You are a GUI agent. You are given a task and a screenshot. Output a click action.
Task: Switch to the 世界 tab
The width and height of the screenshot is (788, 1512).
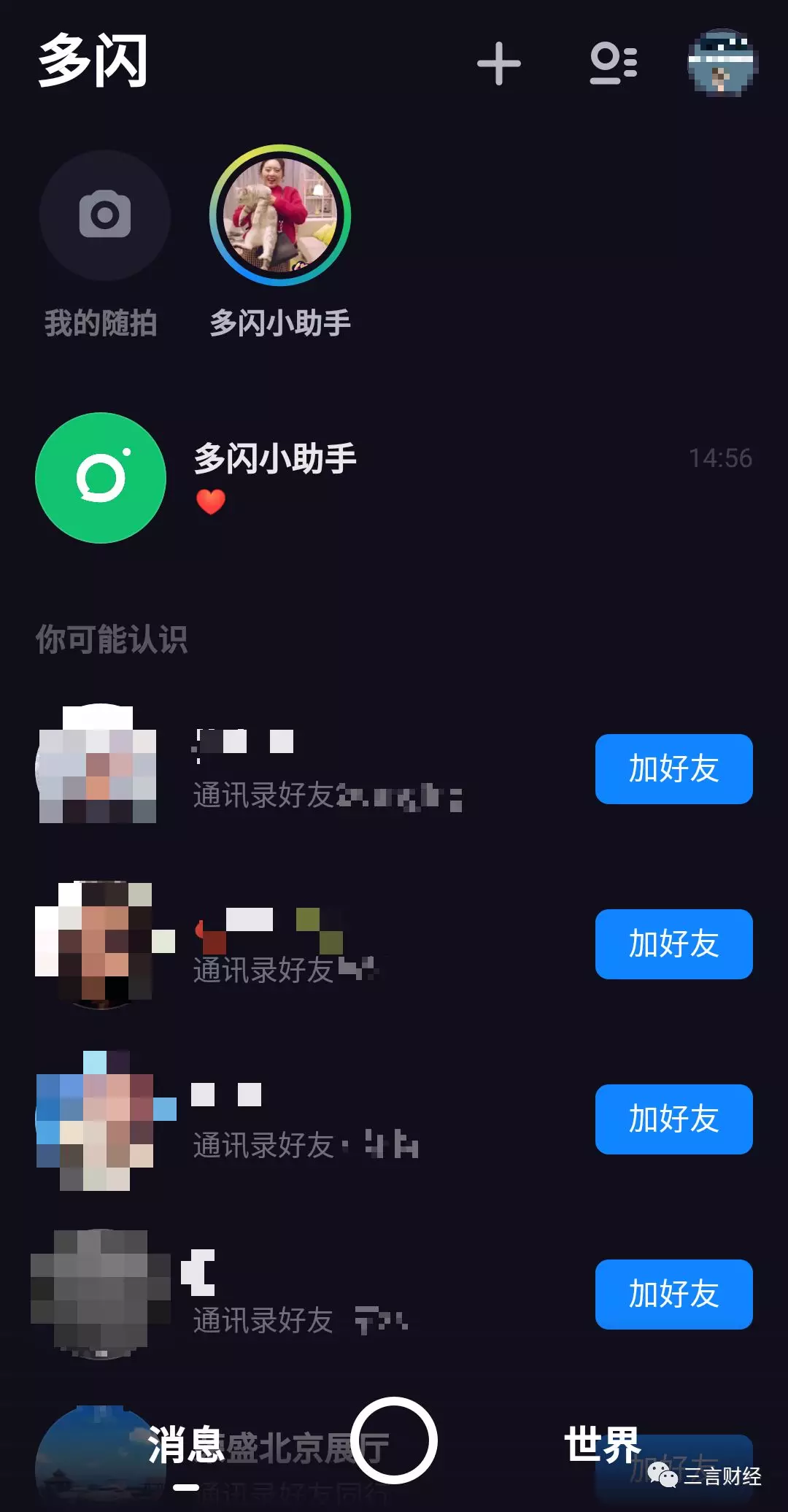pos(602,1445)
